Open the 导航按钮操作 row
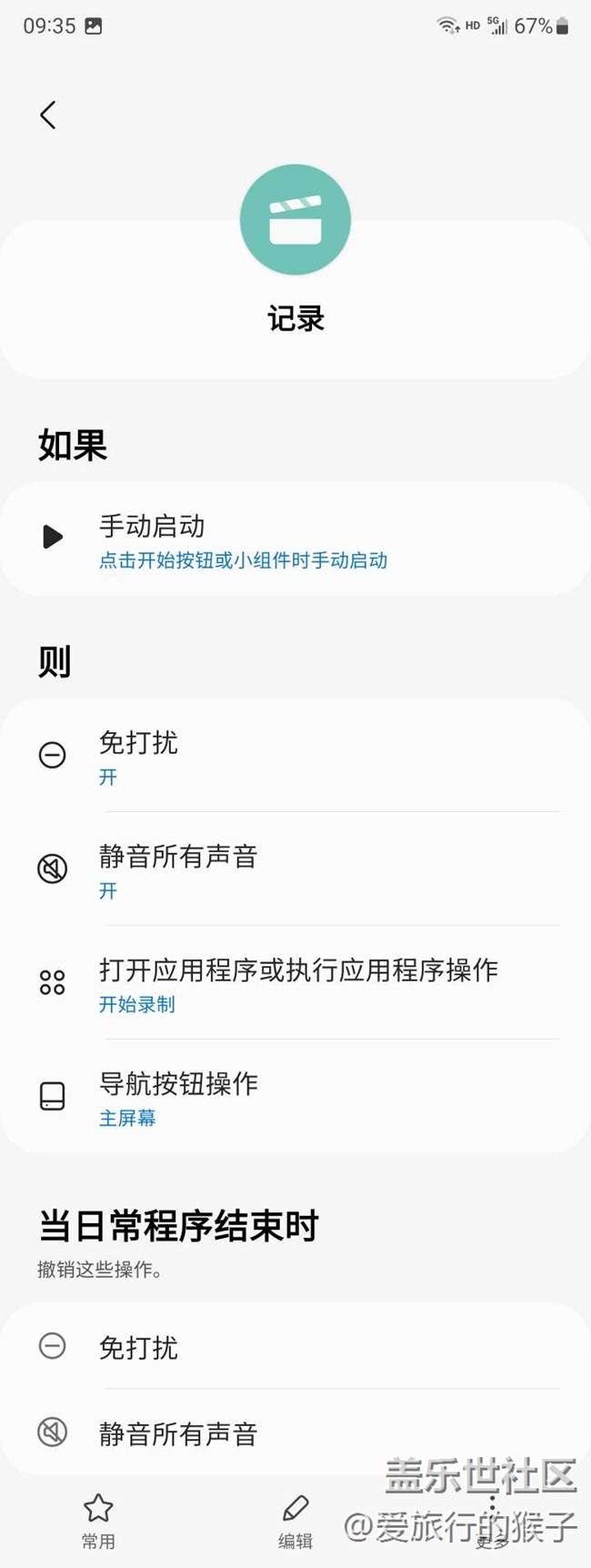Screen dimensions: 591x1568 (x=295, y=1097)
